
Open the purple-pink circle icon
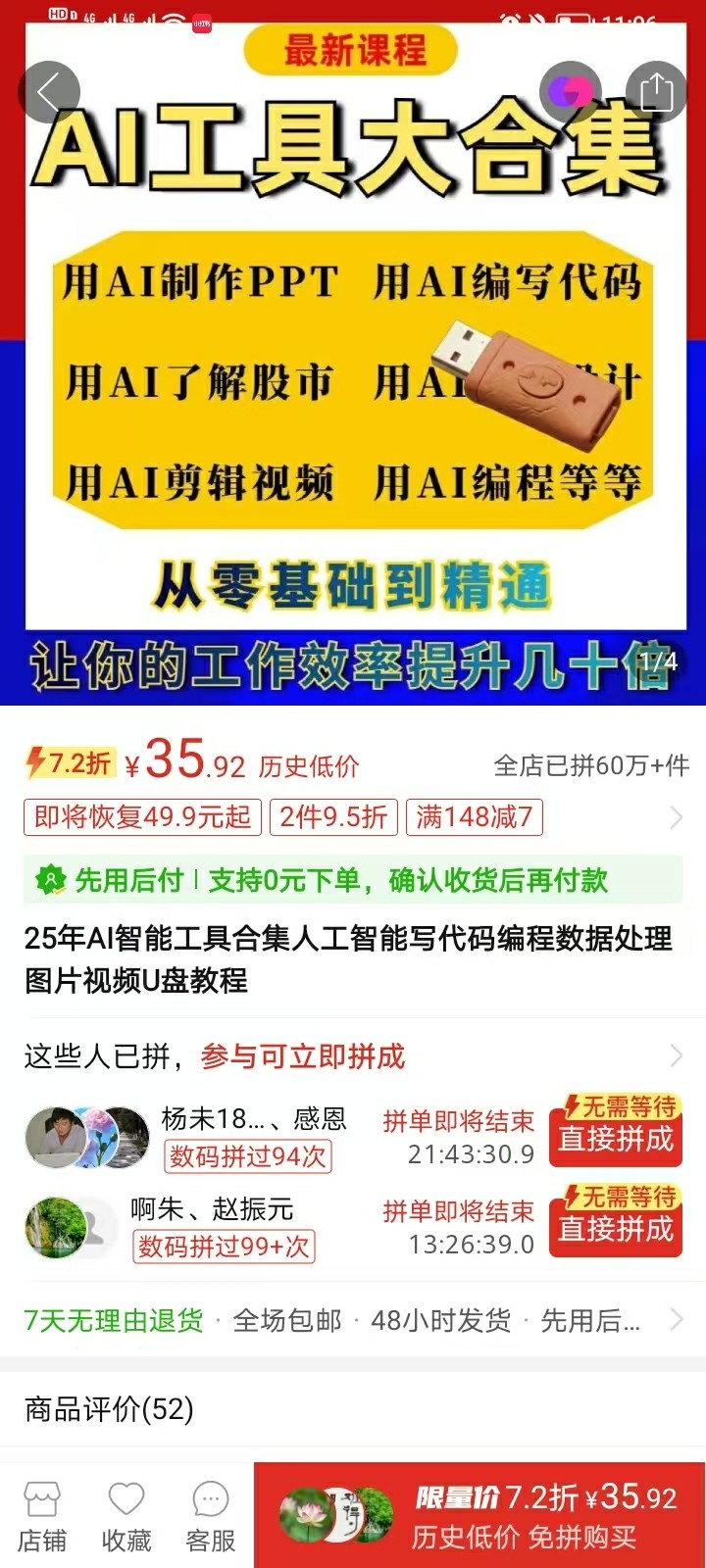click(571, 93)
